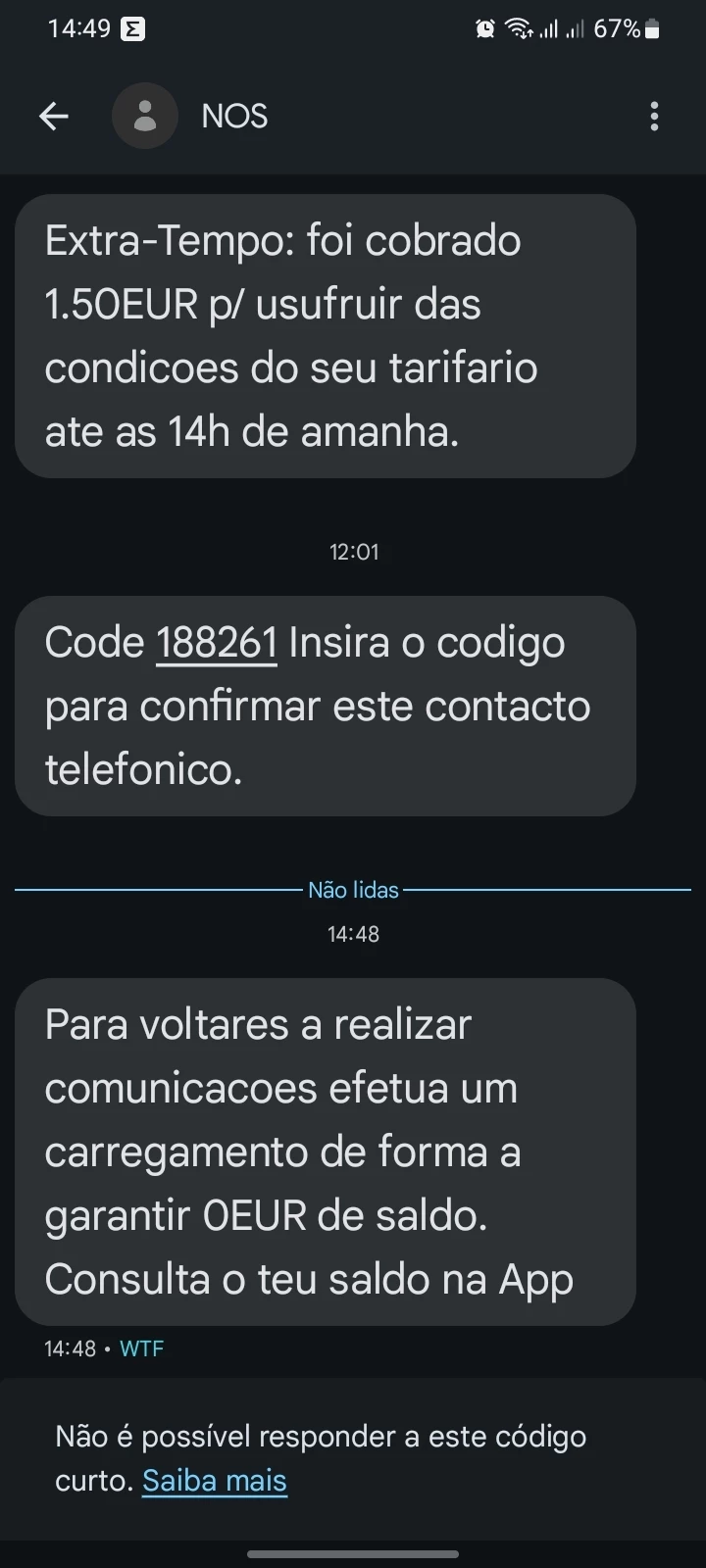
Task: Tap the underlined code 188261
Action: click(217, 643)
